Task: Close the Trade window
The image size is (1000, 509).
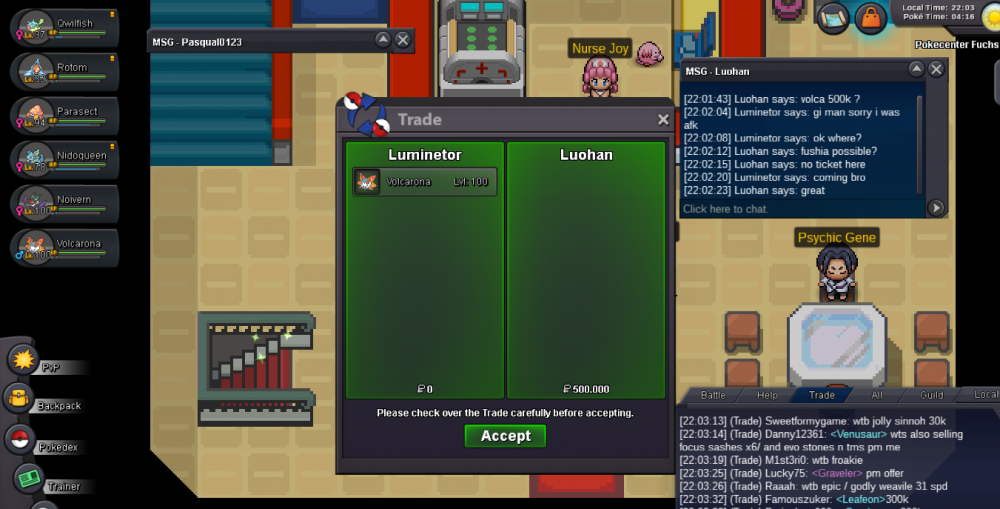Action: click(x=663, y=119)
